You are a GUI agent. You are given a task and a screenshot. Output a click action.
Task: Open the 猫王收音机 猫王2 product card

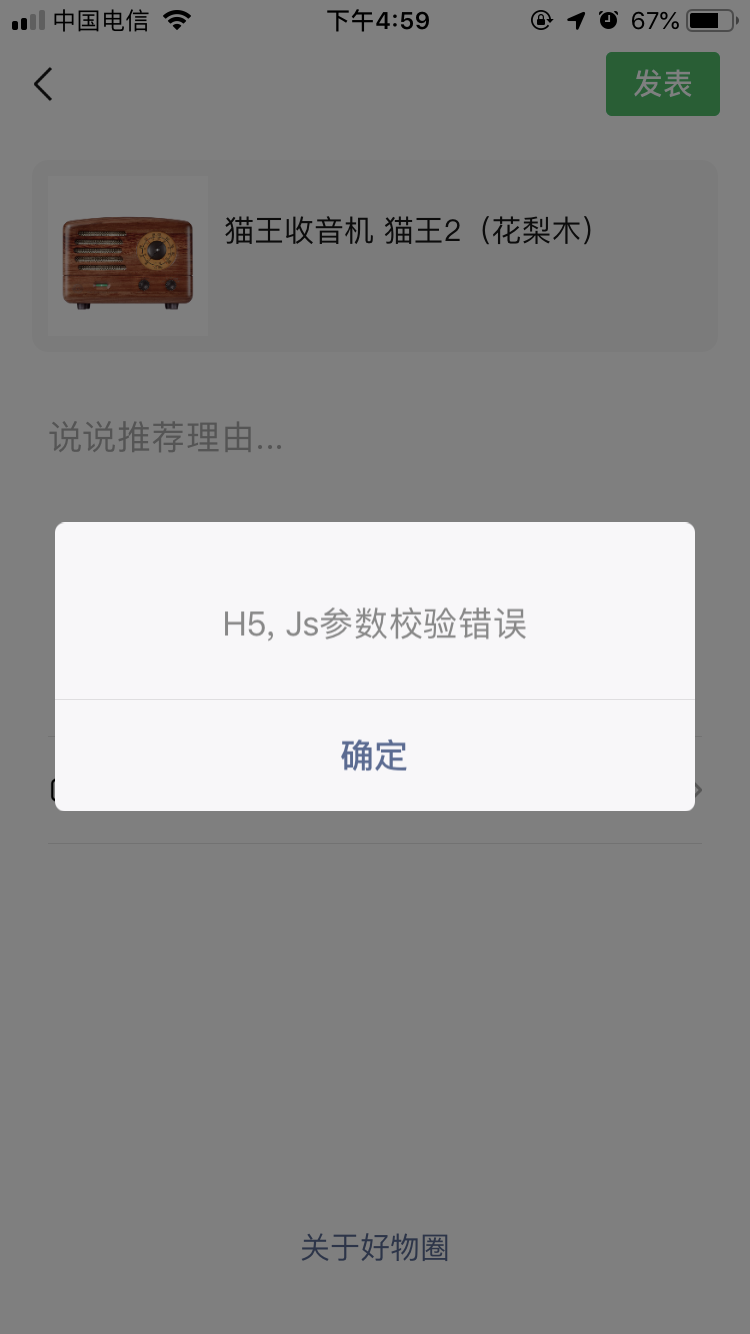(375, 256)
